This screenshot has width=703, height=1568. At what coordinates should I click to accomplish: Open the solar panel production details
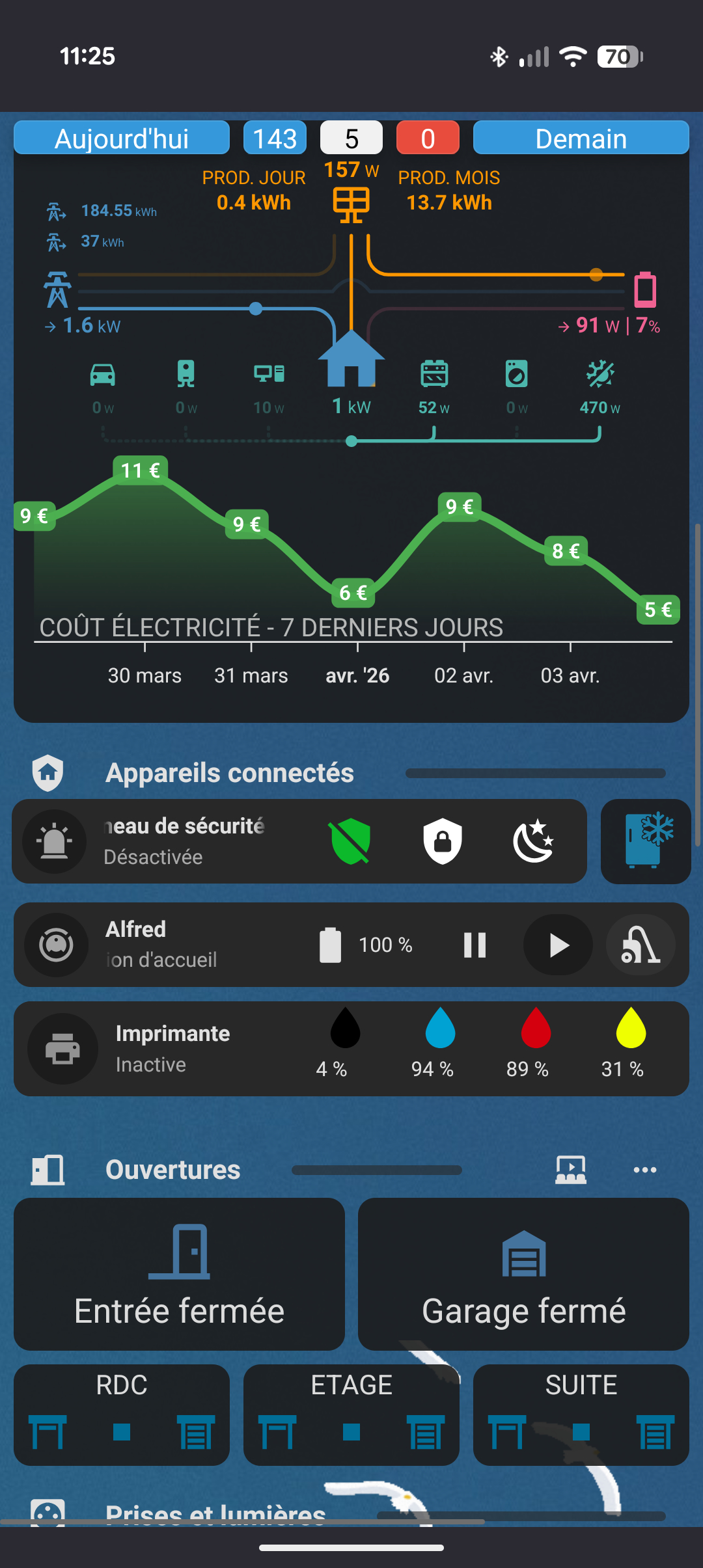tap(351, 204)
